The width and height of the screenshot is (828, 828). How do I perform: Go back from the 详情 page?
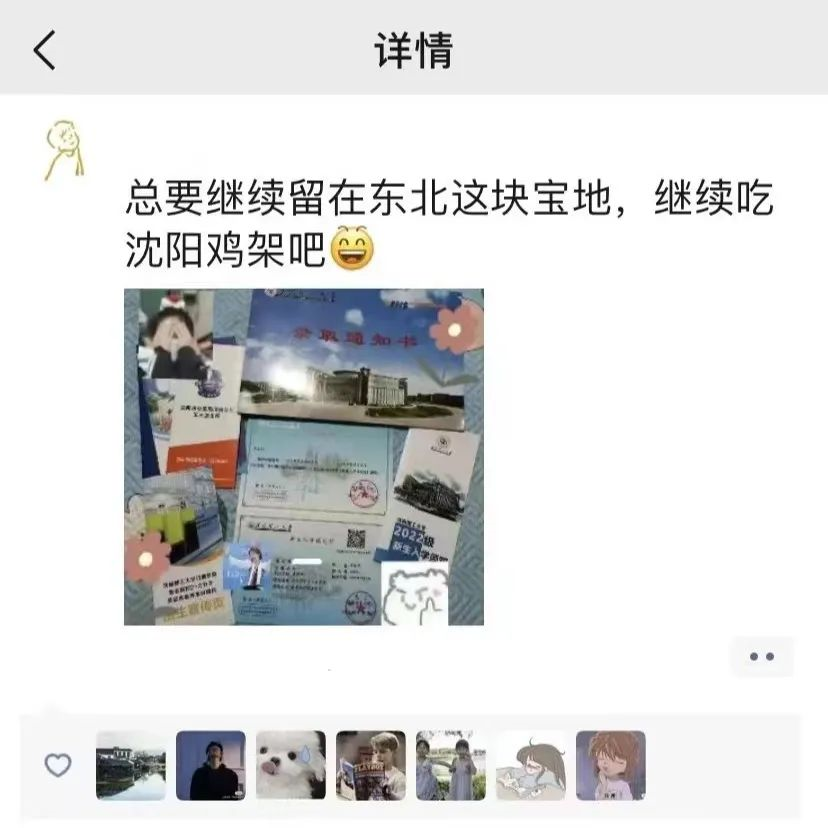click(44, 49)
